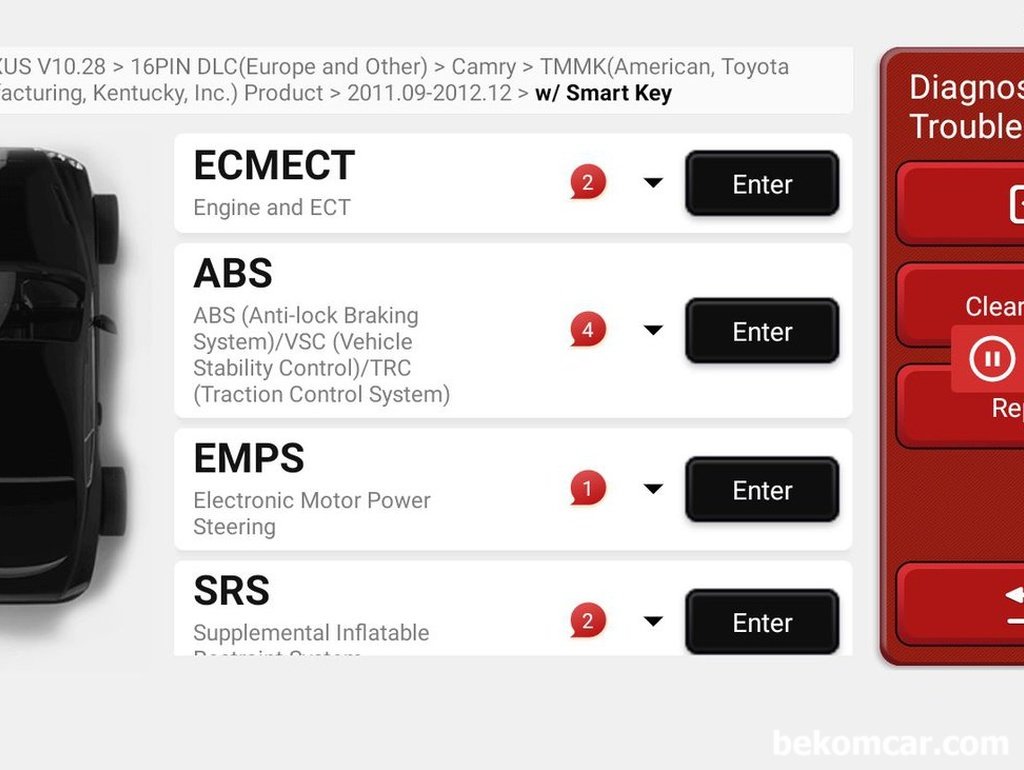Tap the floating pause recording button

tap(992, 358)
